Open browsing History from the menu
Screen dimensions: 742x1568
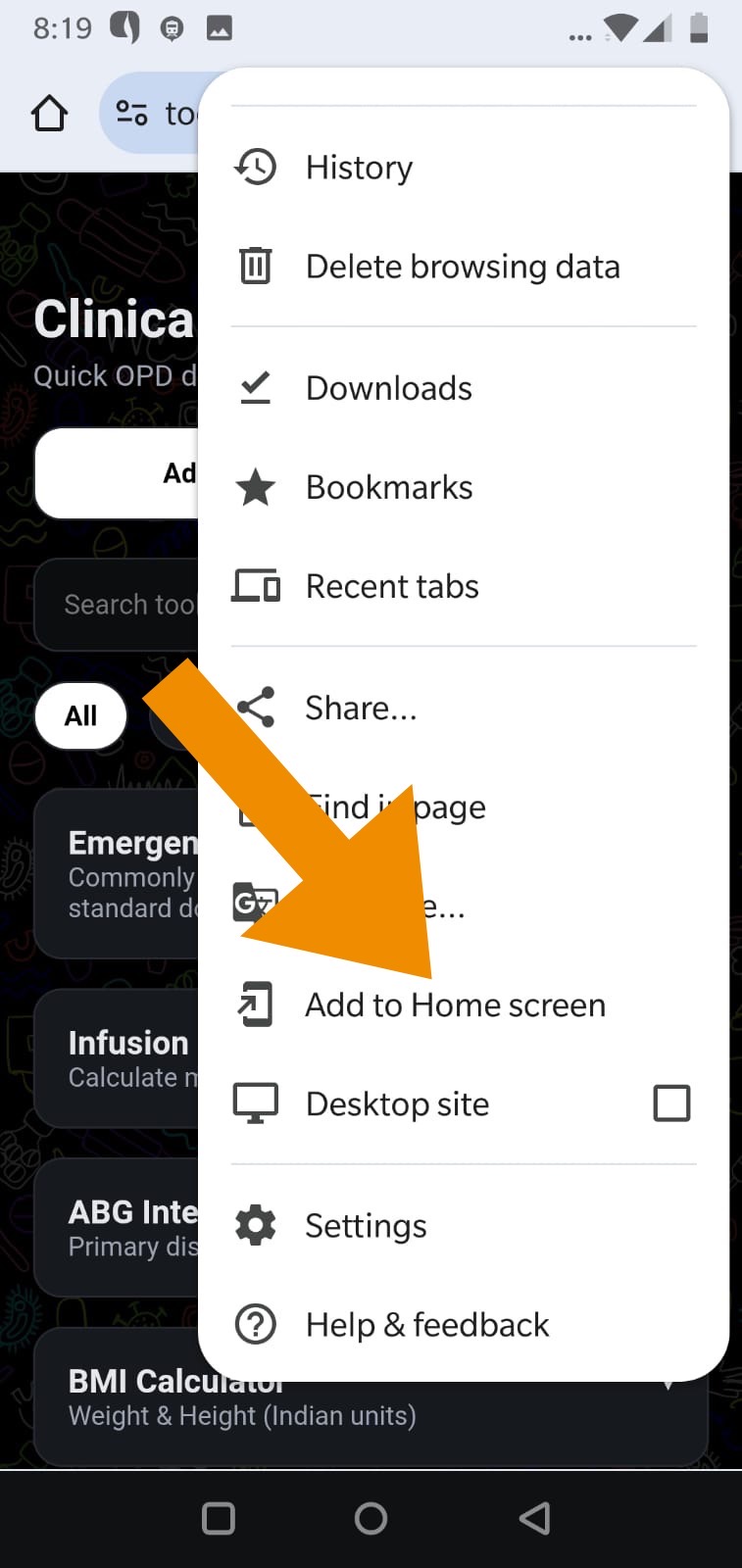[x=359, y=168]
